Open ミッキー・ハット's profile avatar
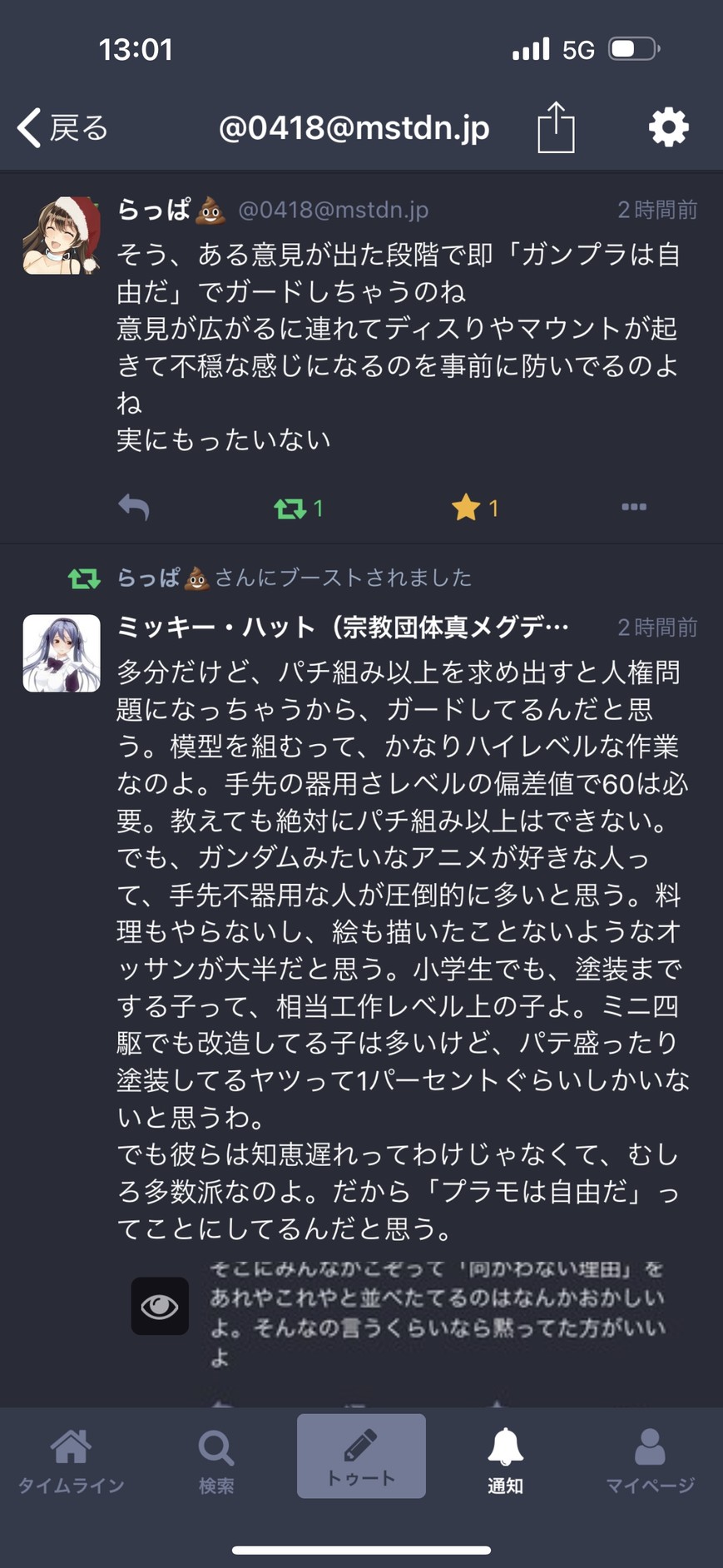Viewport: 723px width, 1568px height. coord(62,653)
